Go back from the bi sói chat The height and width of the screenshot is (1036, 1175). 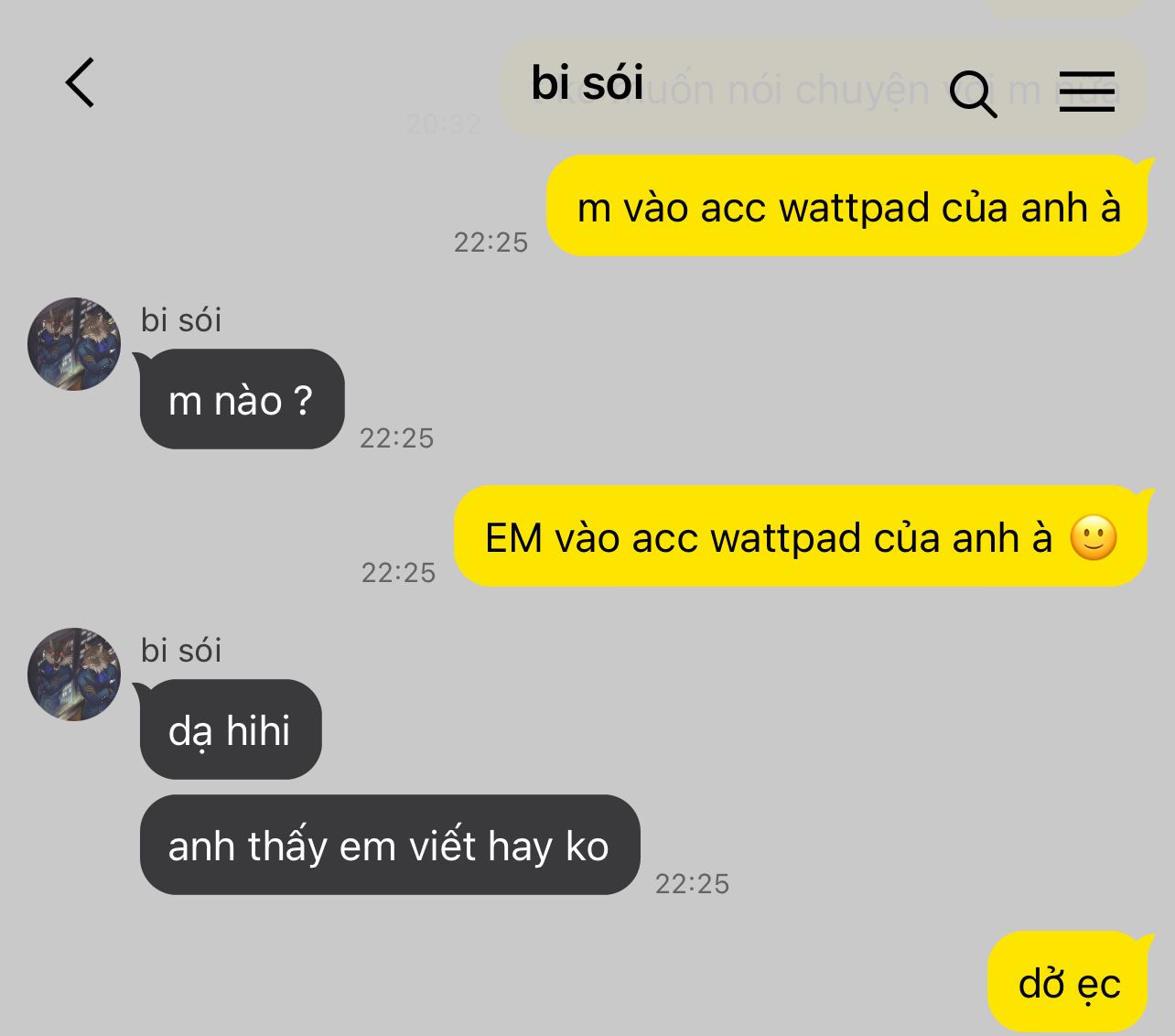point(81,83)
